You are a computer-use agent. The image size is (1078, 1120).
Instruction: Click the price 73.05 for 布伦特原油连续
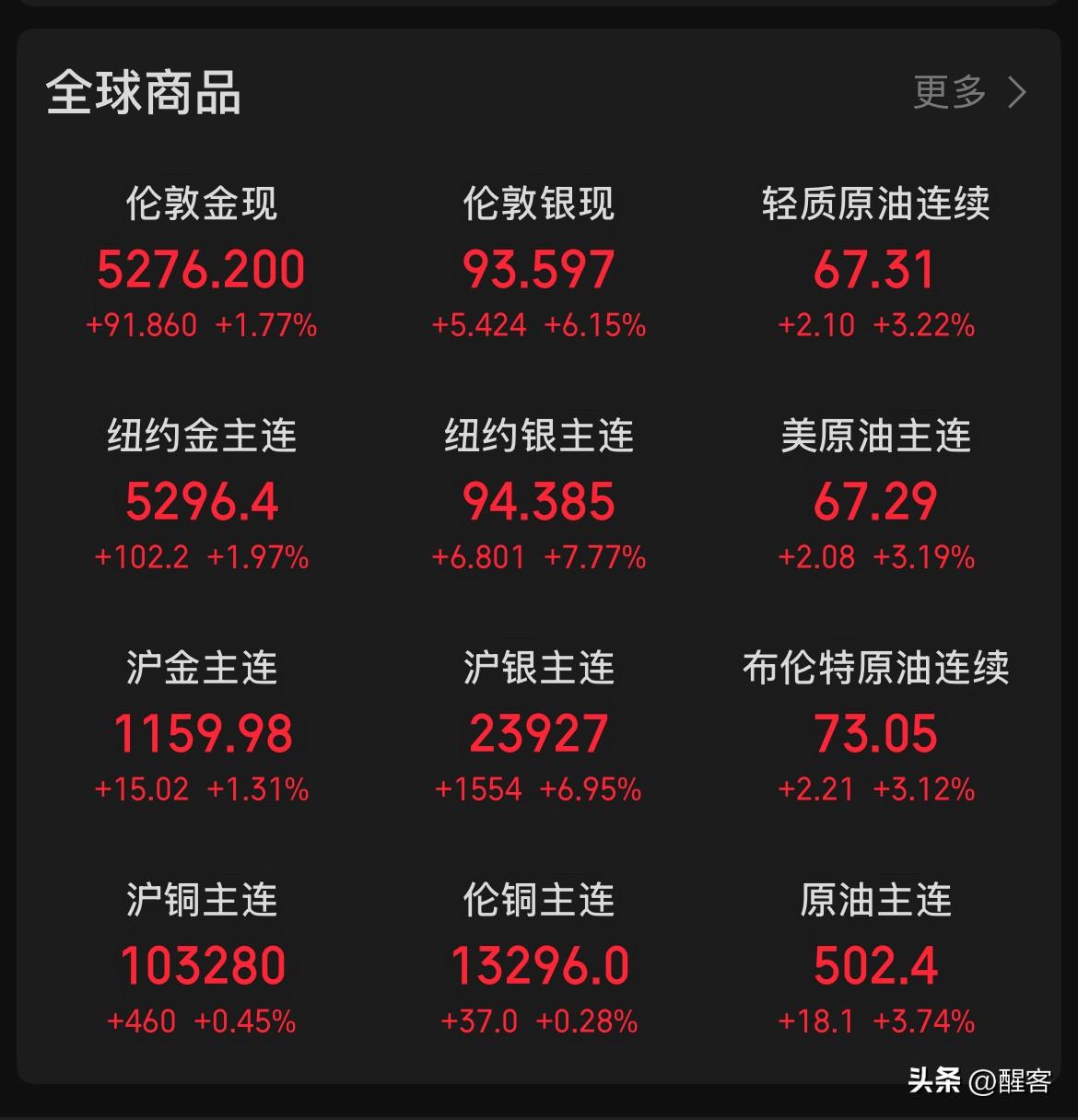coord(873,732)
